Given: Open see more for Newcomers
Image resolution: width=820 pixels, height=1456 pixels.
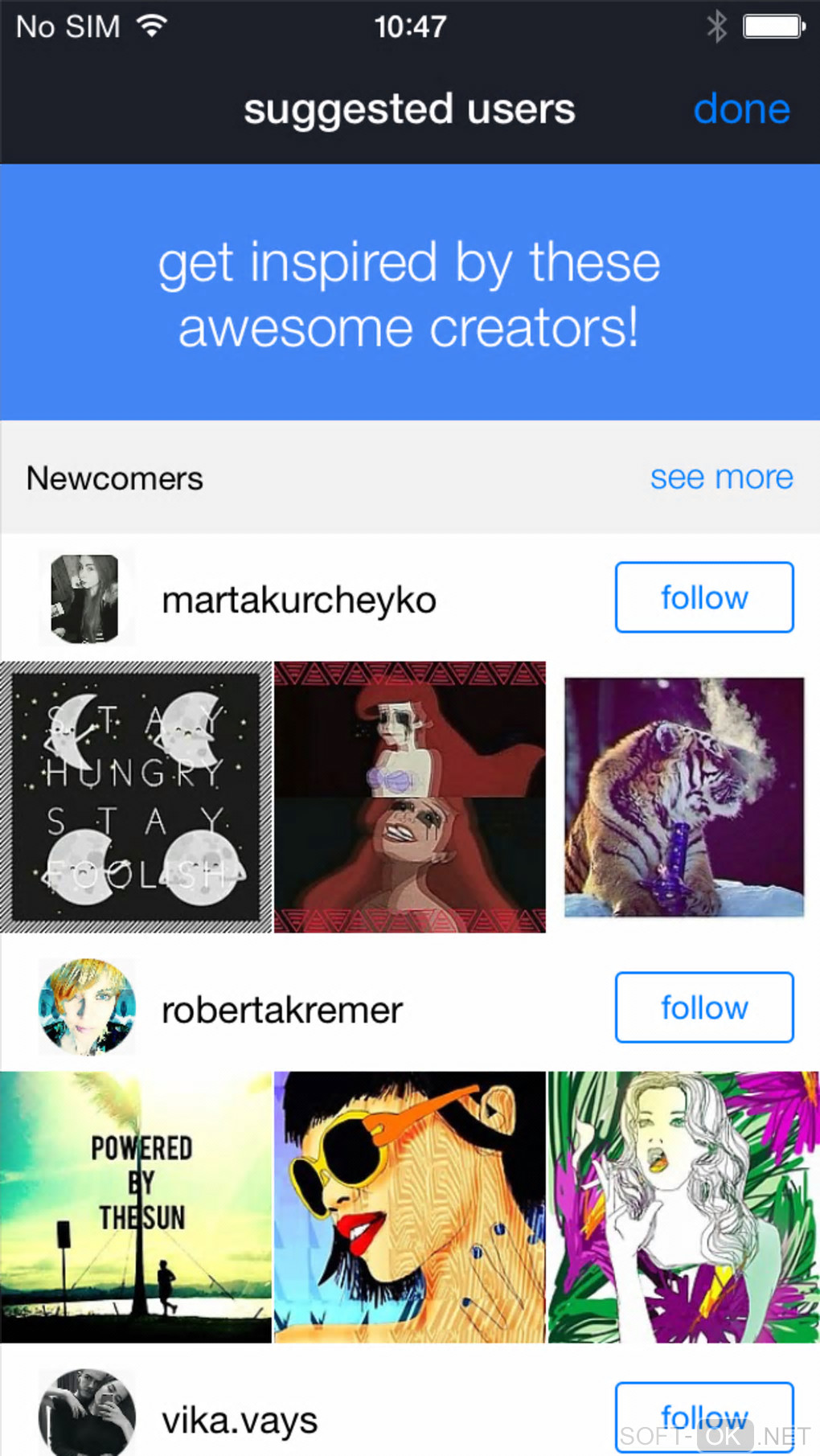Looking at the screenshot, I should point(721,478).
